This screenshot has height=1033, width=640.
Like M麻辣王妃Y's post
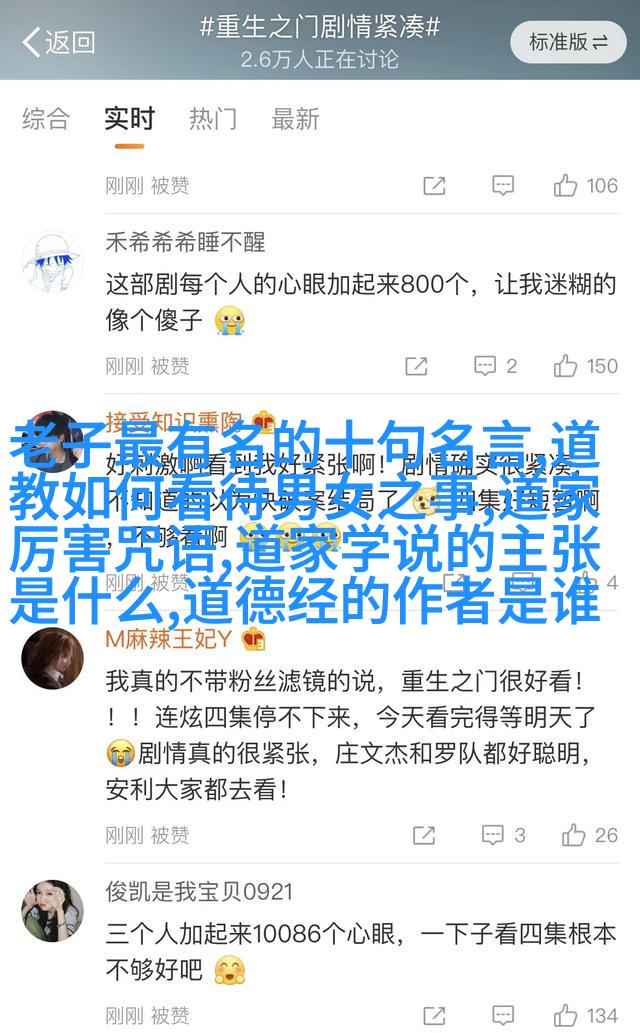589,835
